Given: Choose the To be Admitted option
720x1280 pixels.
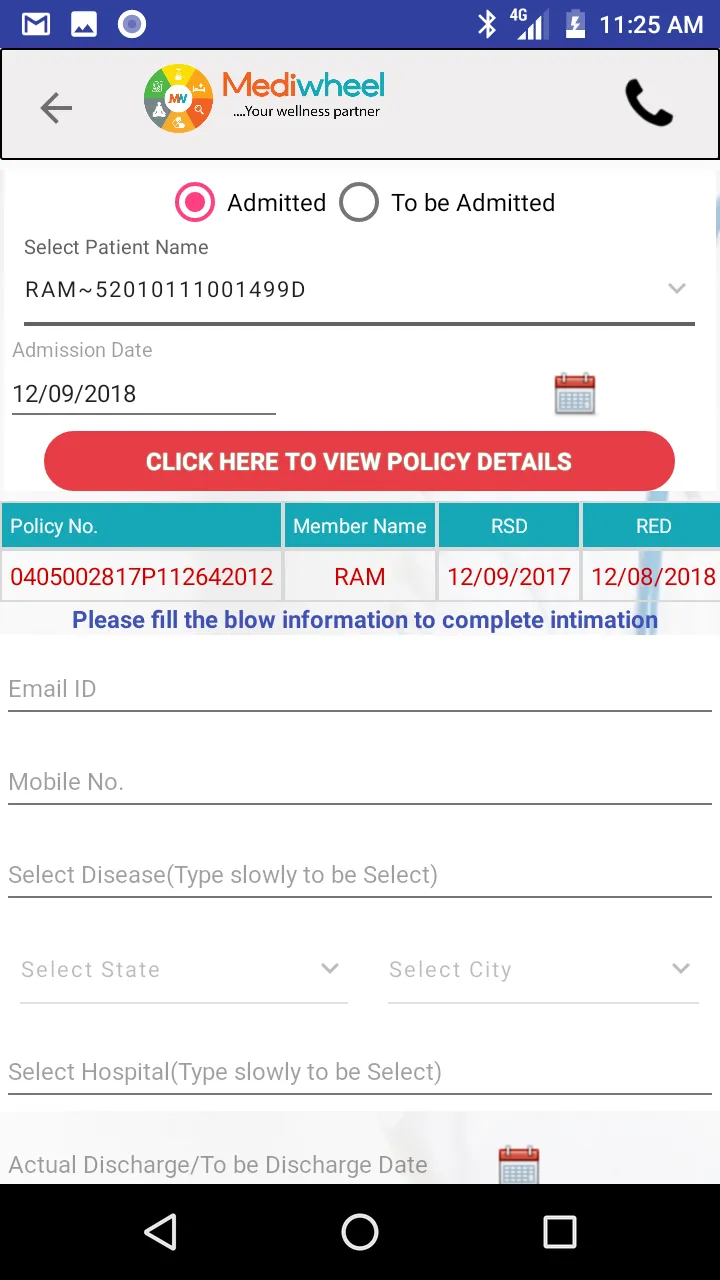Looking at the screenshot, I should [x=359, y=202].
